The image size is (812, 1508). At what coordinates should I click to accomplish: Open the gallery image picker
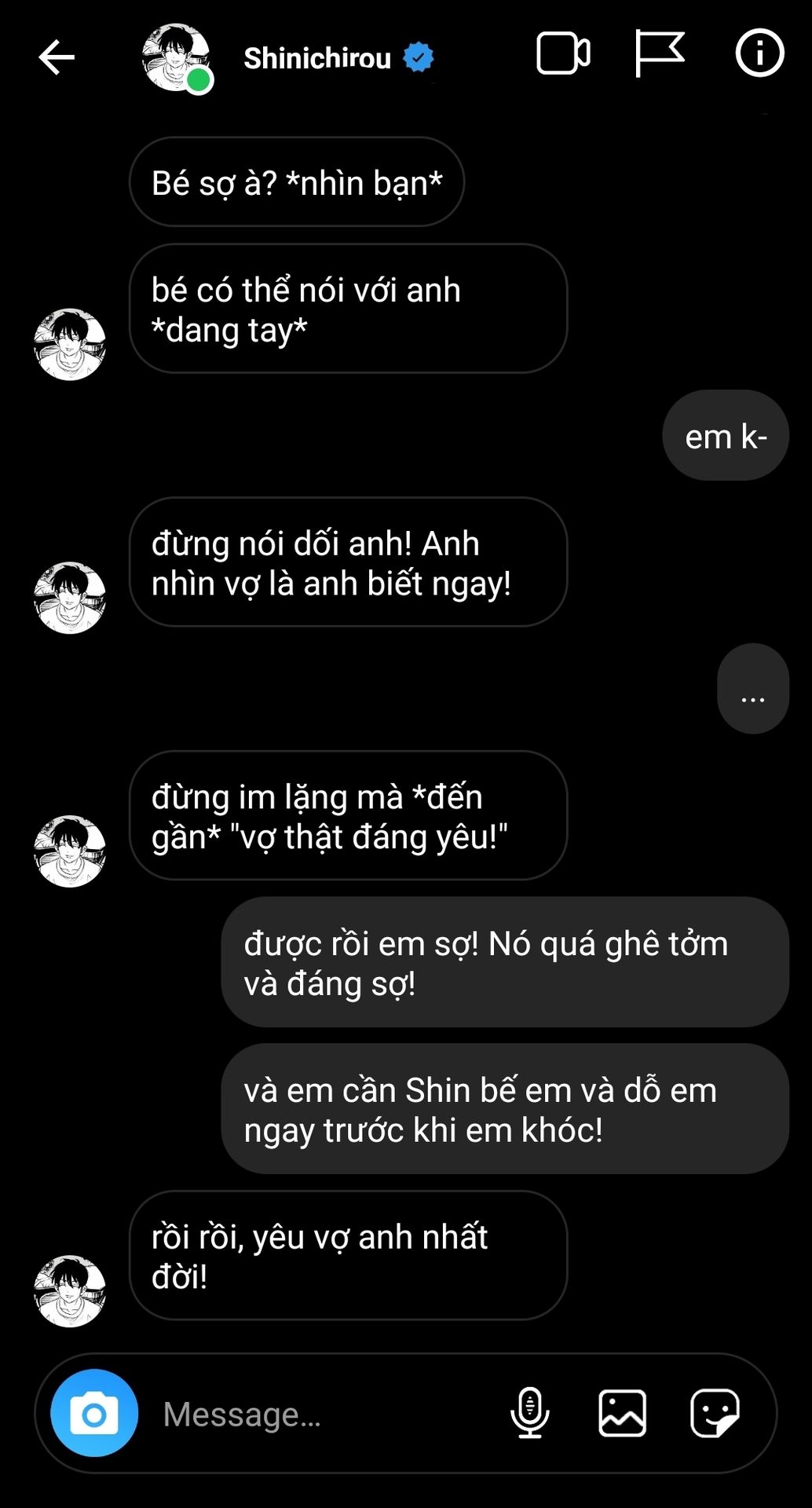pyautogui.click(x=622, y=1413)
